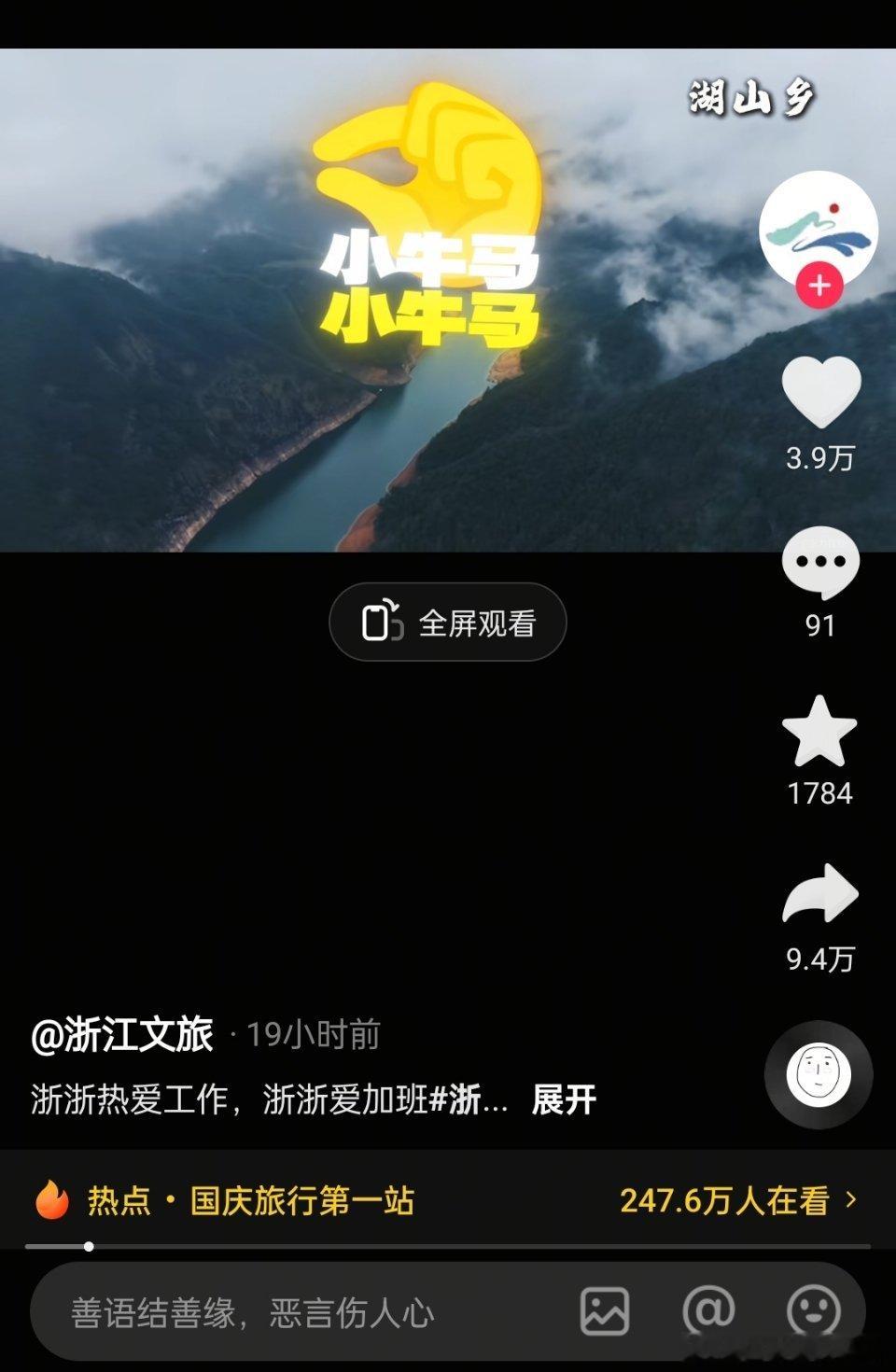This screenshot has height=1372, width=896.
Task: Open the spinning music disc
Action: tap(819, 1074)
